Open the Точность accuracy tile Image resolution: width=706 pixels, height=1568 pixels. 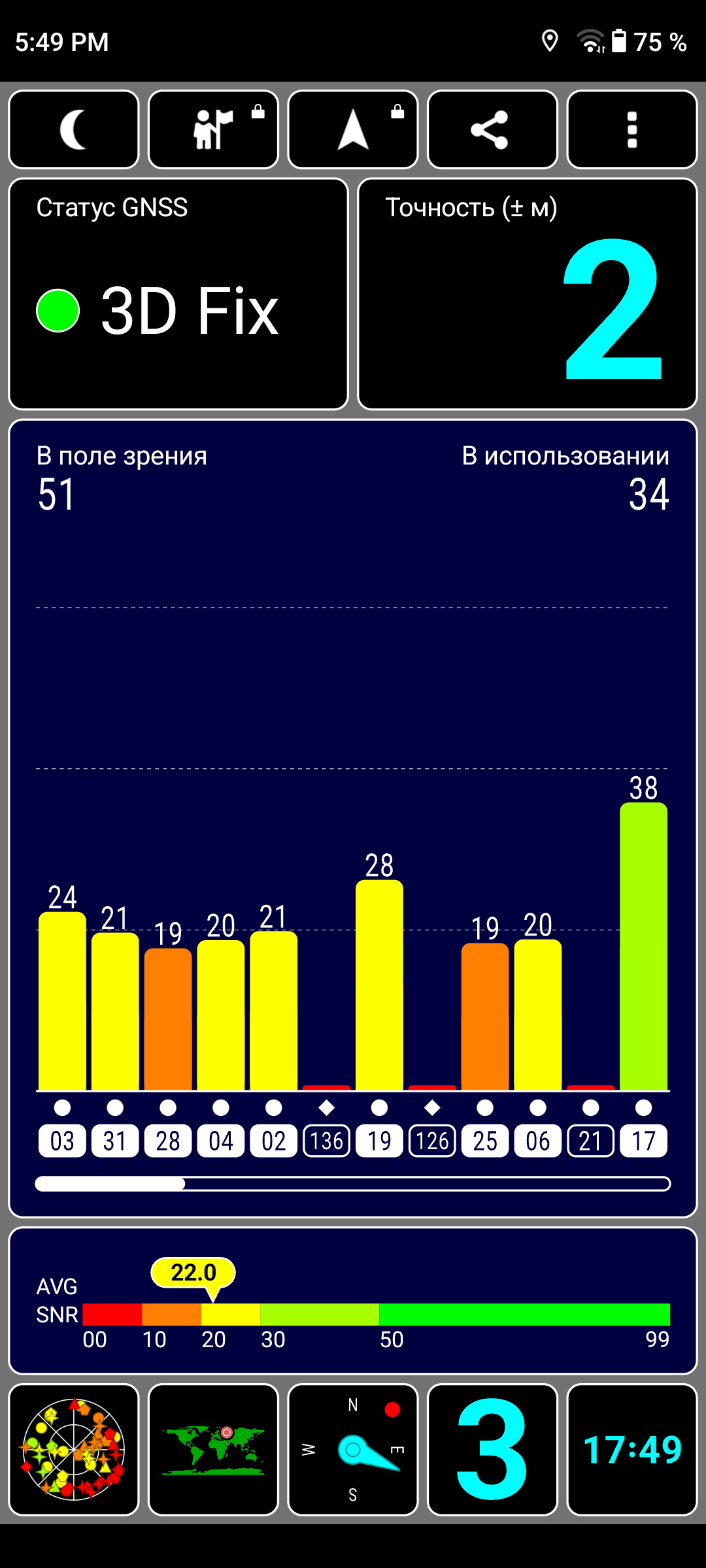(x=527, y=294)
